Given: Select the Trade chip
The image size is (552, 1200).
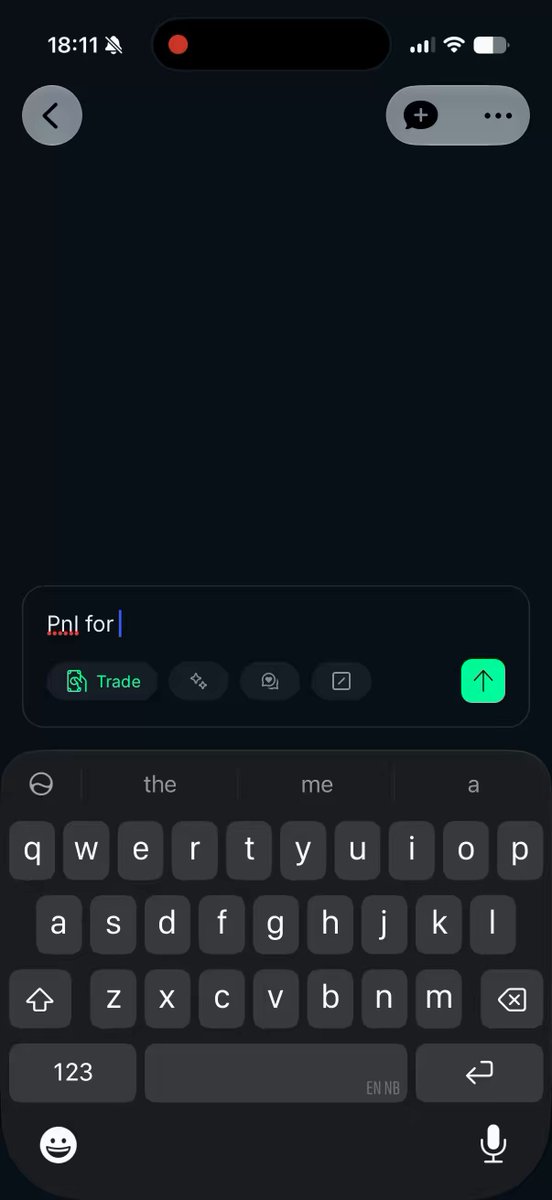Looking at the screenshot, I should coord(102,681).
